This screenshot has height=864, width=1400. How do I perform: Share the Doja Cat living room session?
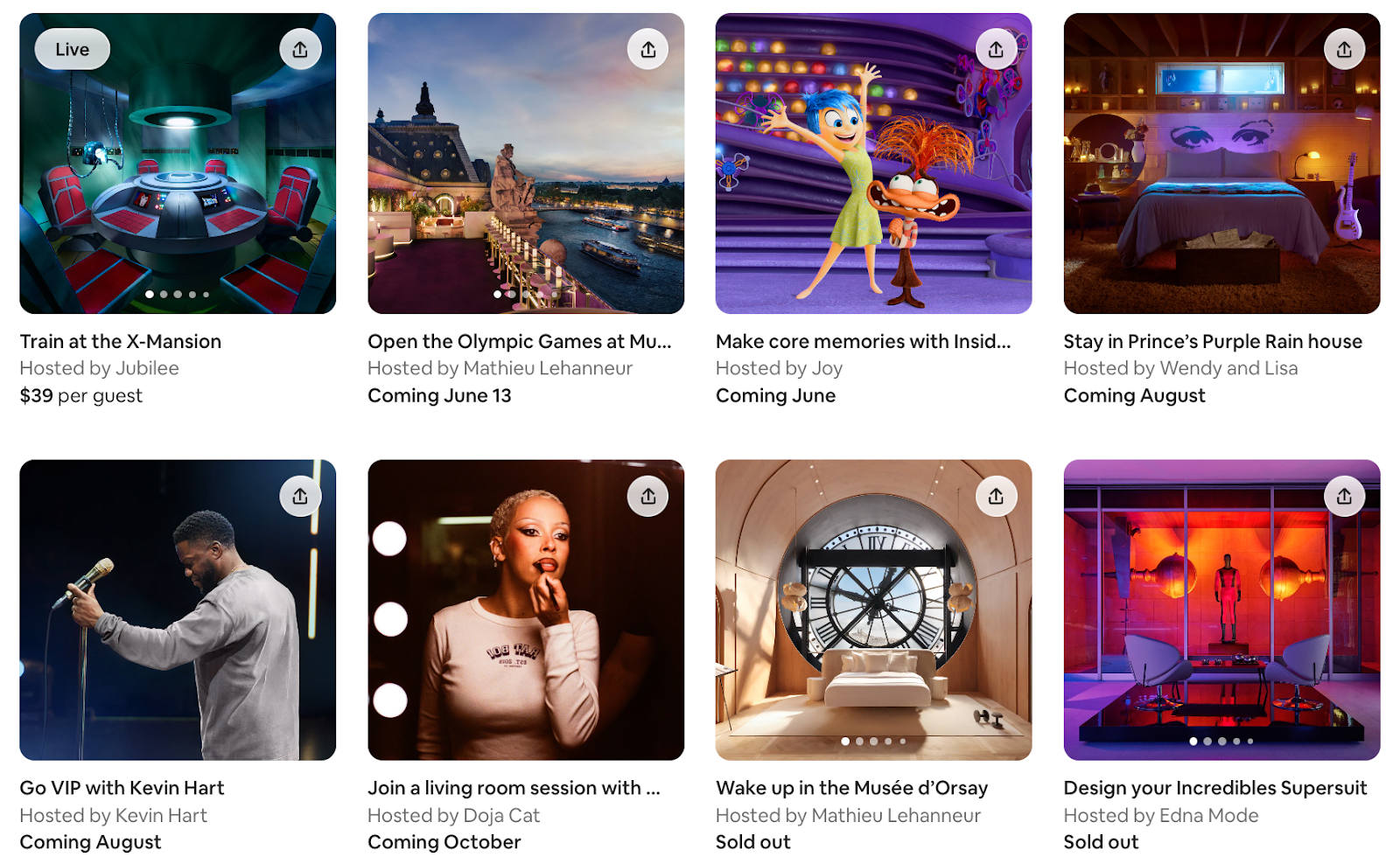647,497
